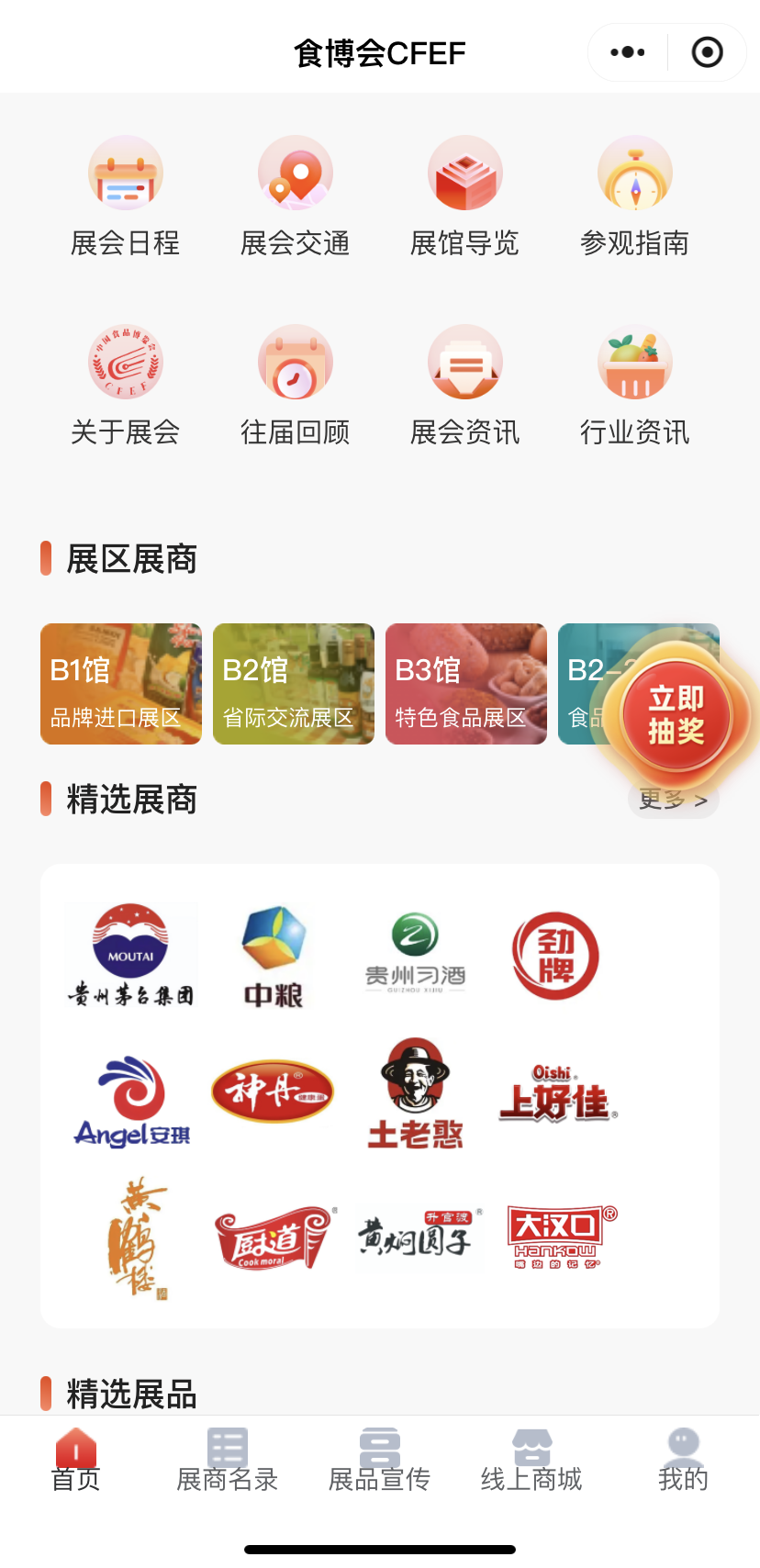
Task: Open the 展会资讯 expo news icon
Action: pos(465,383)
